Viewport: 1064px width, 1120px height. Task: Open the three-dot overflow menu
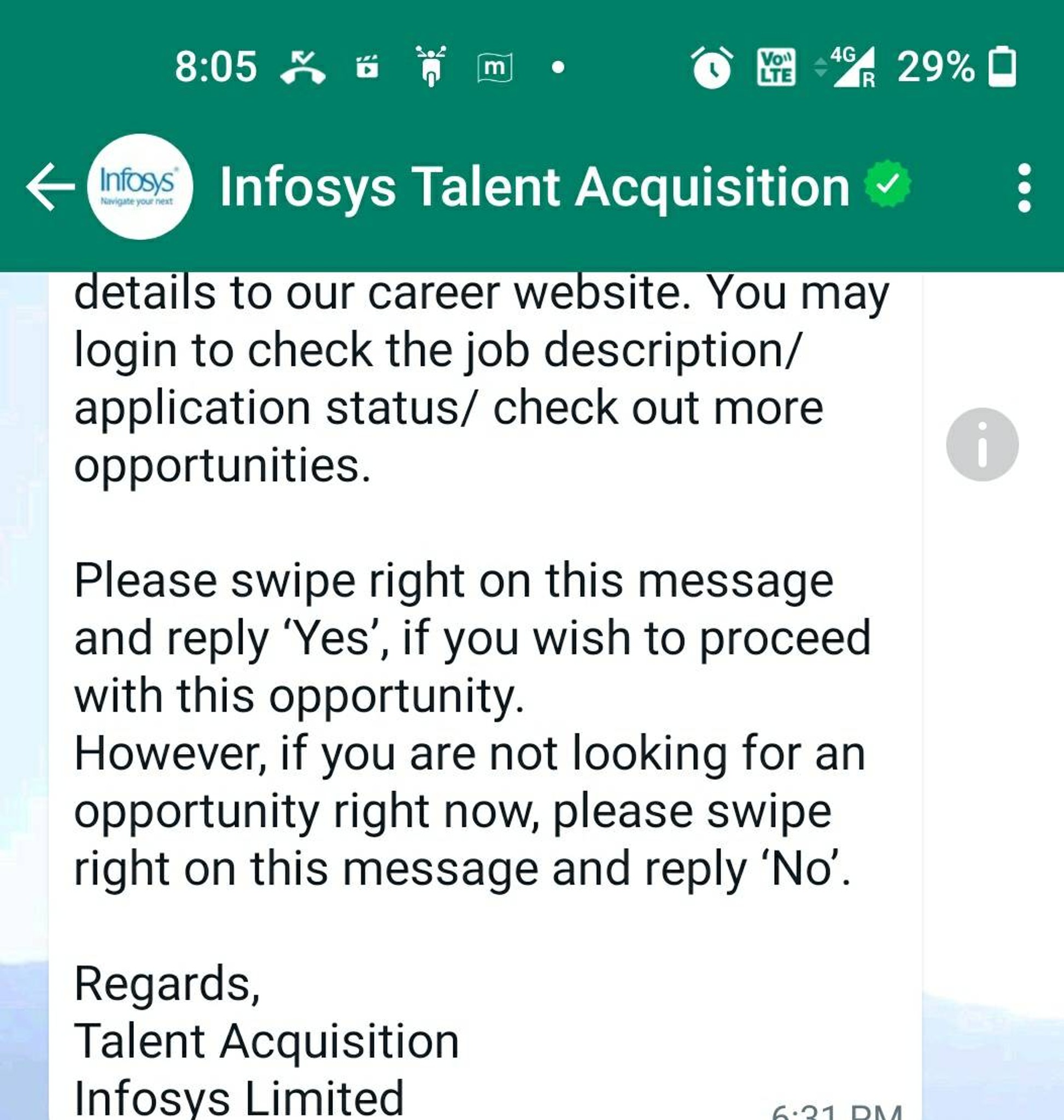(1023, 187)
